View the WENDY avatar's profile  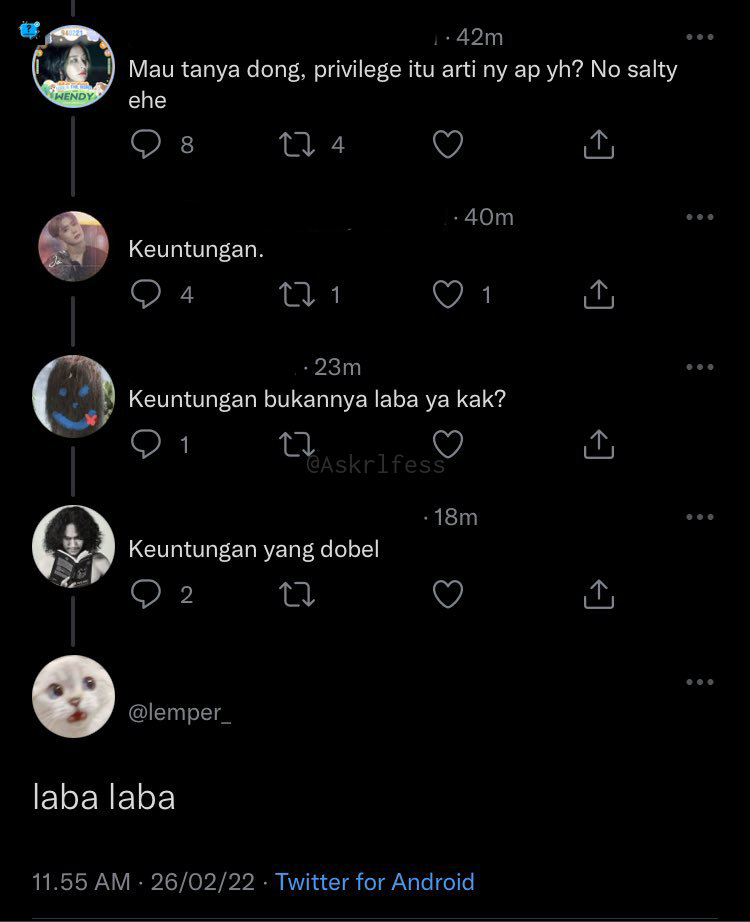click(74, 65)
